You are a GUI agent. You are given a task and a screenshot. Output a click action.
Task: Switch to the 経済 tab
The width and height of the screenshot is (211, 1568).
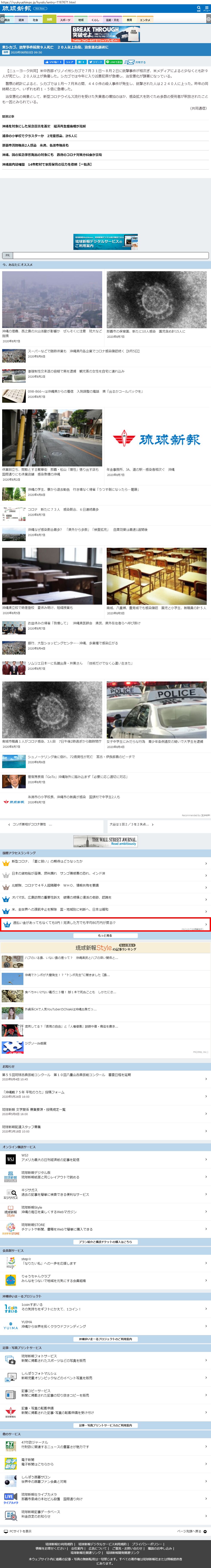(x=21, y=20)
